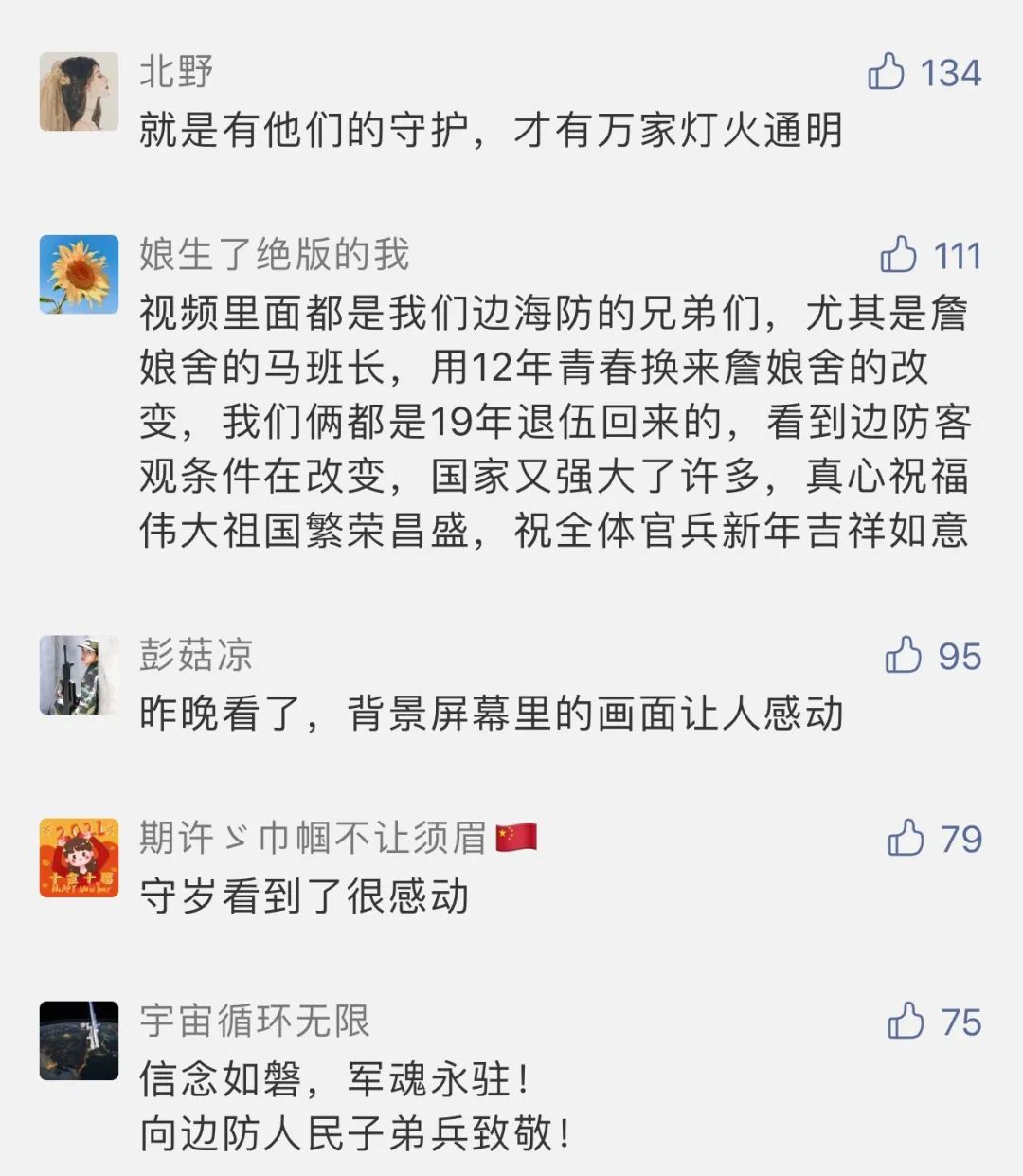Like the comment by 北野
Screen dimensions: 1023x1176
887,72
